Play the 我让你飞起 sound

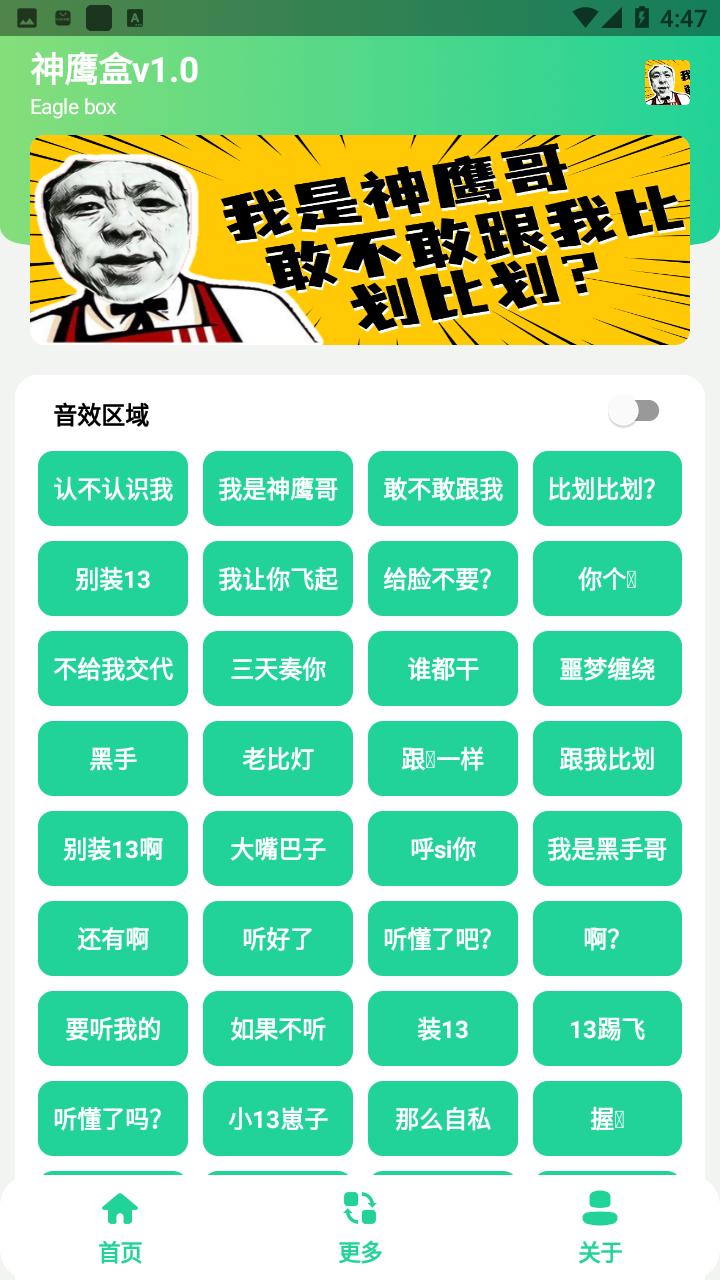click(x=278, y=579)
